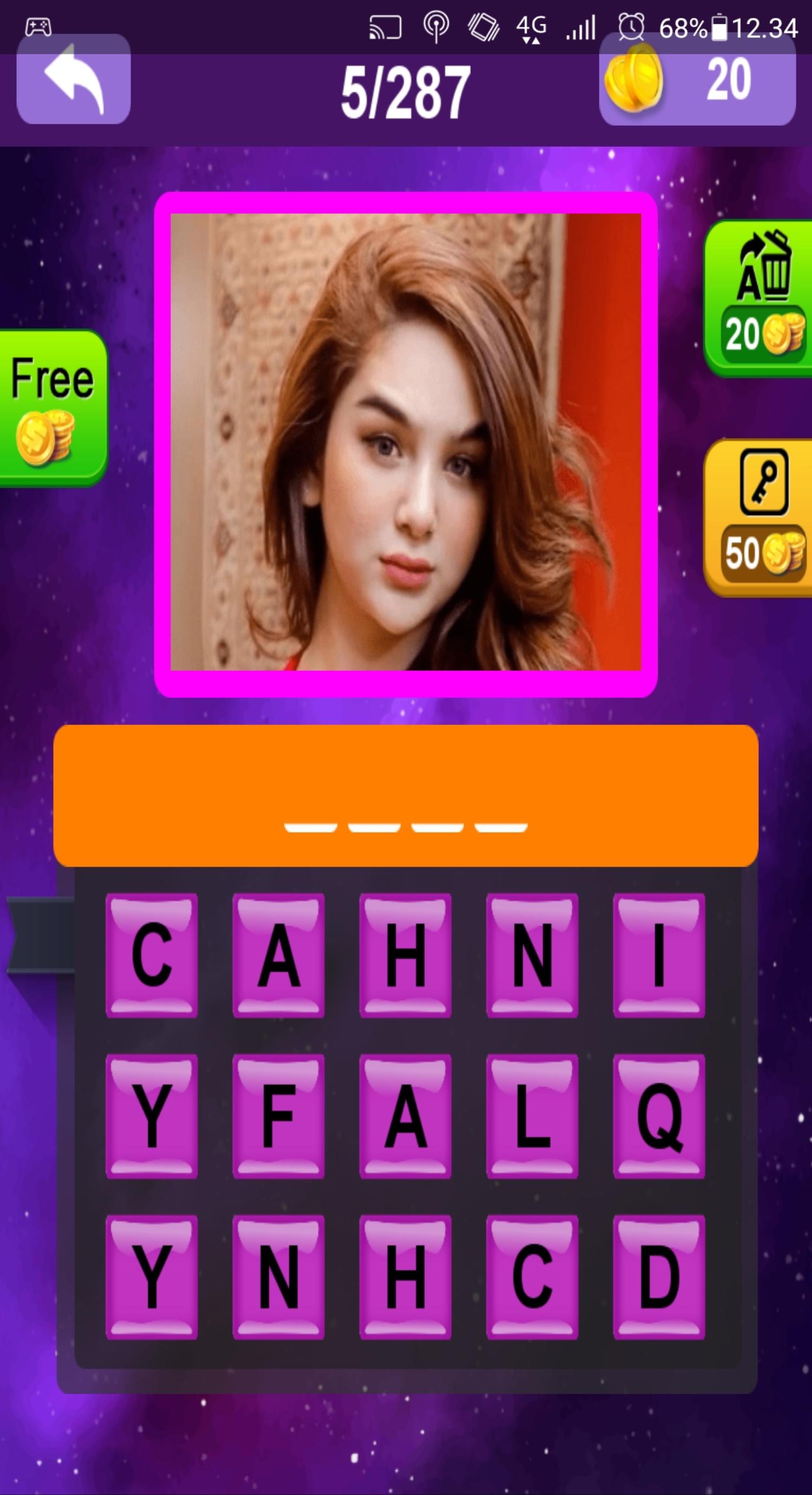The width and height of the screenshot is (812, 1495).
Task: Select the letter Q tile
Action: click(659, 1116)
